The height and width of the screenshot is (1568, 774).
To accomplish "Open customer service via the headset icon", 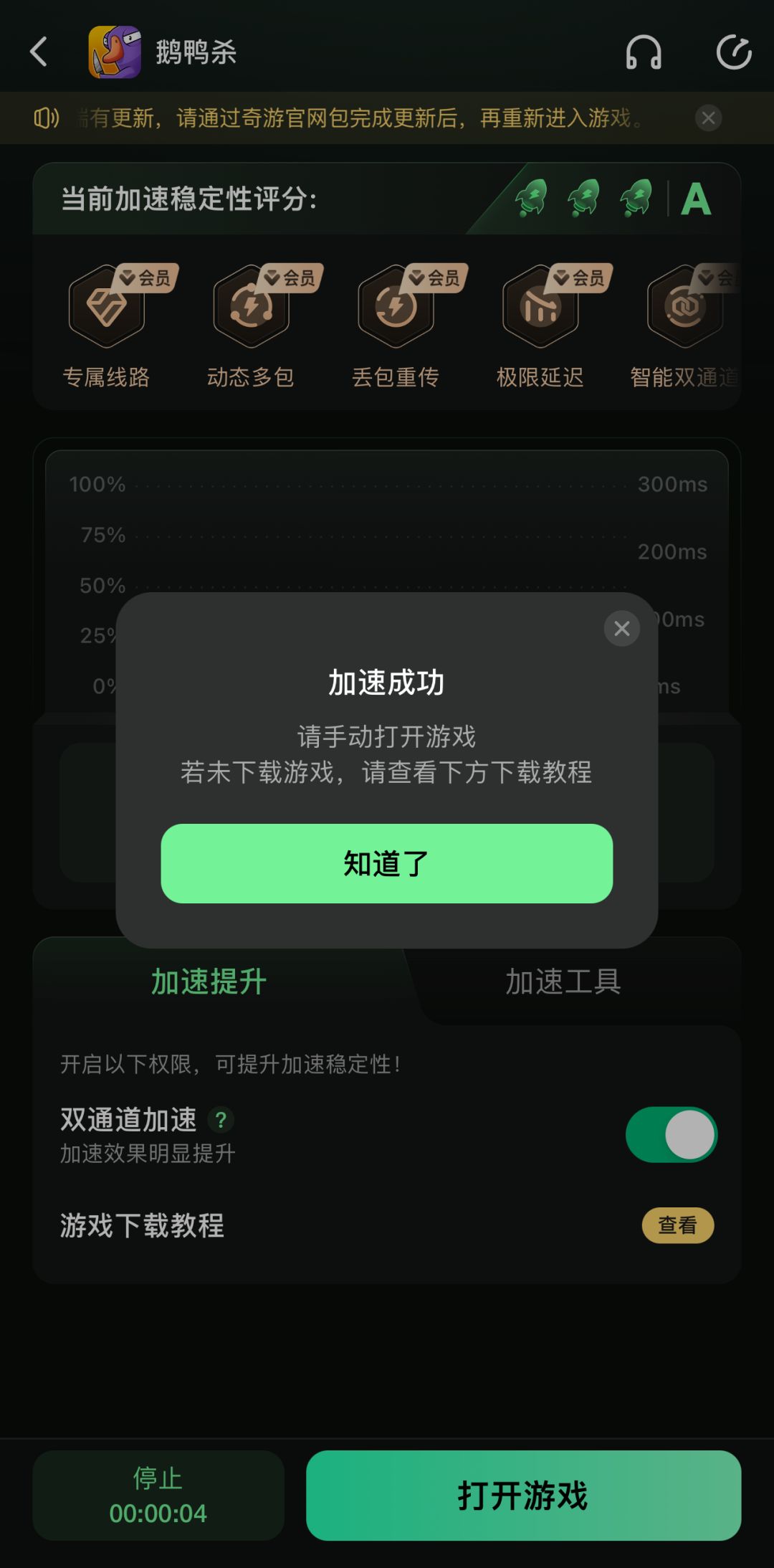I will 644,52.
